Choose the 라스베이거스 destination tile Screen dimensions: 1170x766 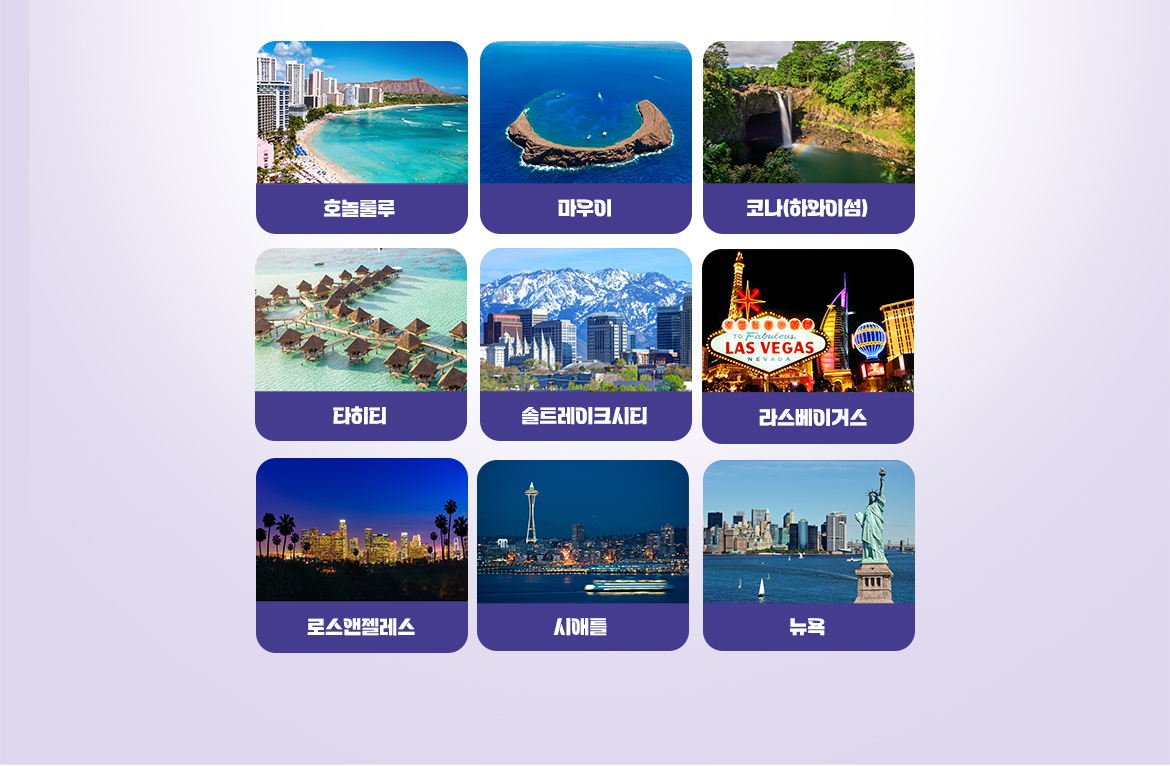(x=808, y=346)
